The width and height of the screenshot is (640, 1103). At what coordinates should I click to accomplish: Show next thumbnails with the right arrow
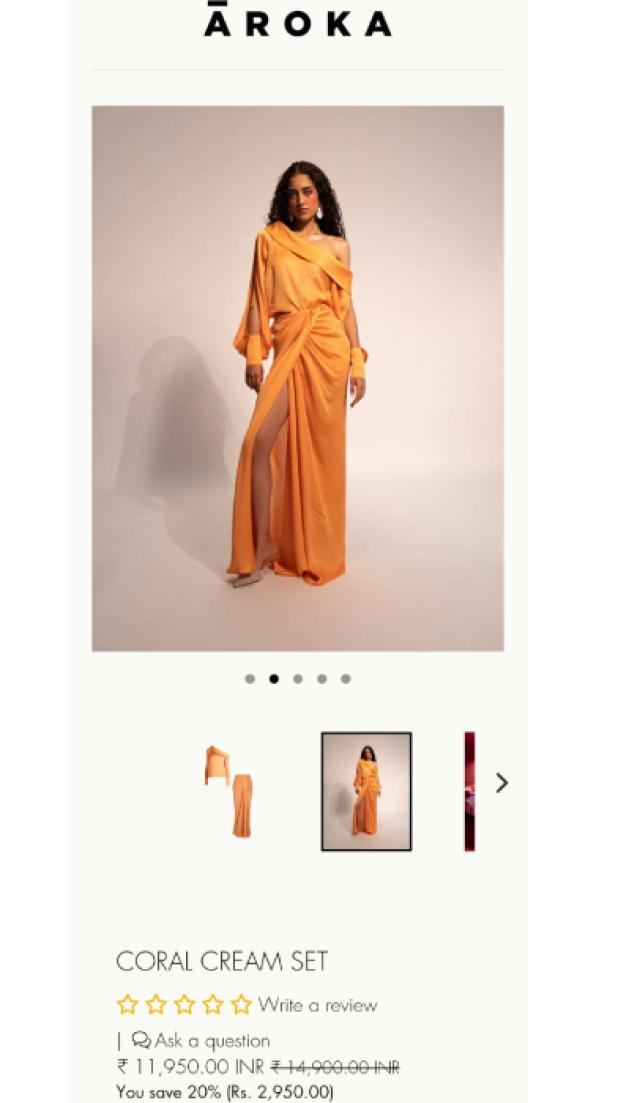pos(502,783)
